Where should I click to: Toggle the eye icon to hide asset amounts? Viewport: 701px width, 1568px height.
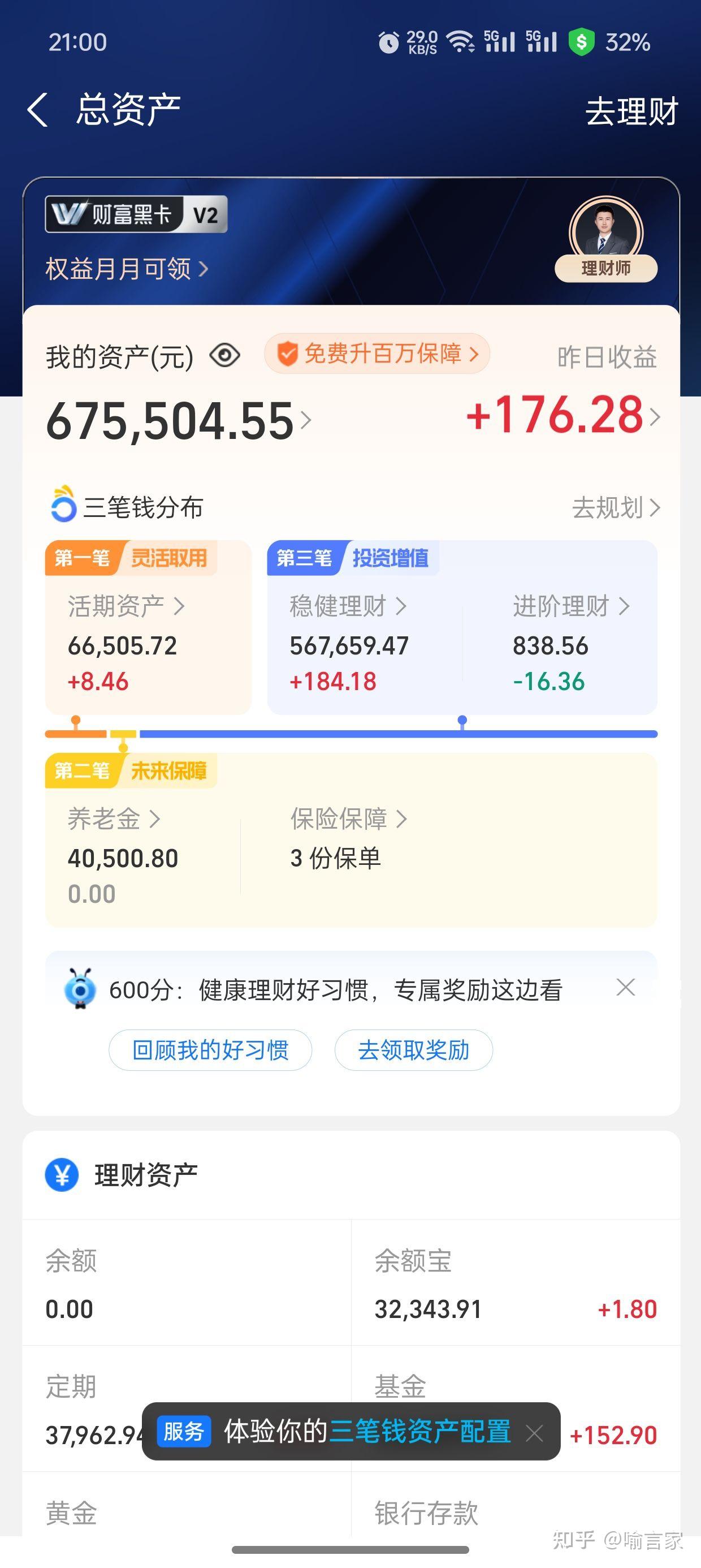(224, 354)
